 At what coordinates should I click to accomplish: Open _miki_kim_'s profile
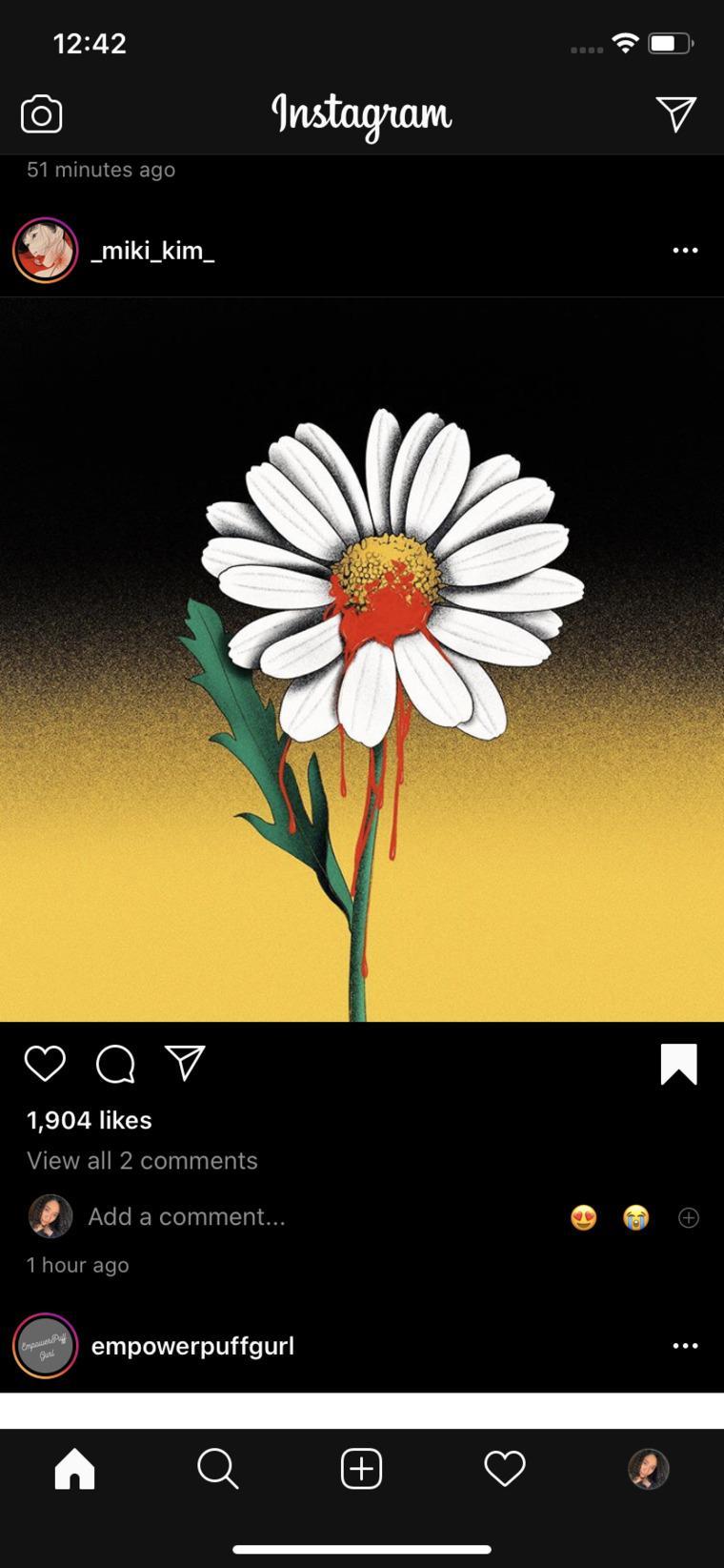pyautogui.click(x=152, y=251)
